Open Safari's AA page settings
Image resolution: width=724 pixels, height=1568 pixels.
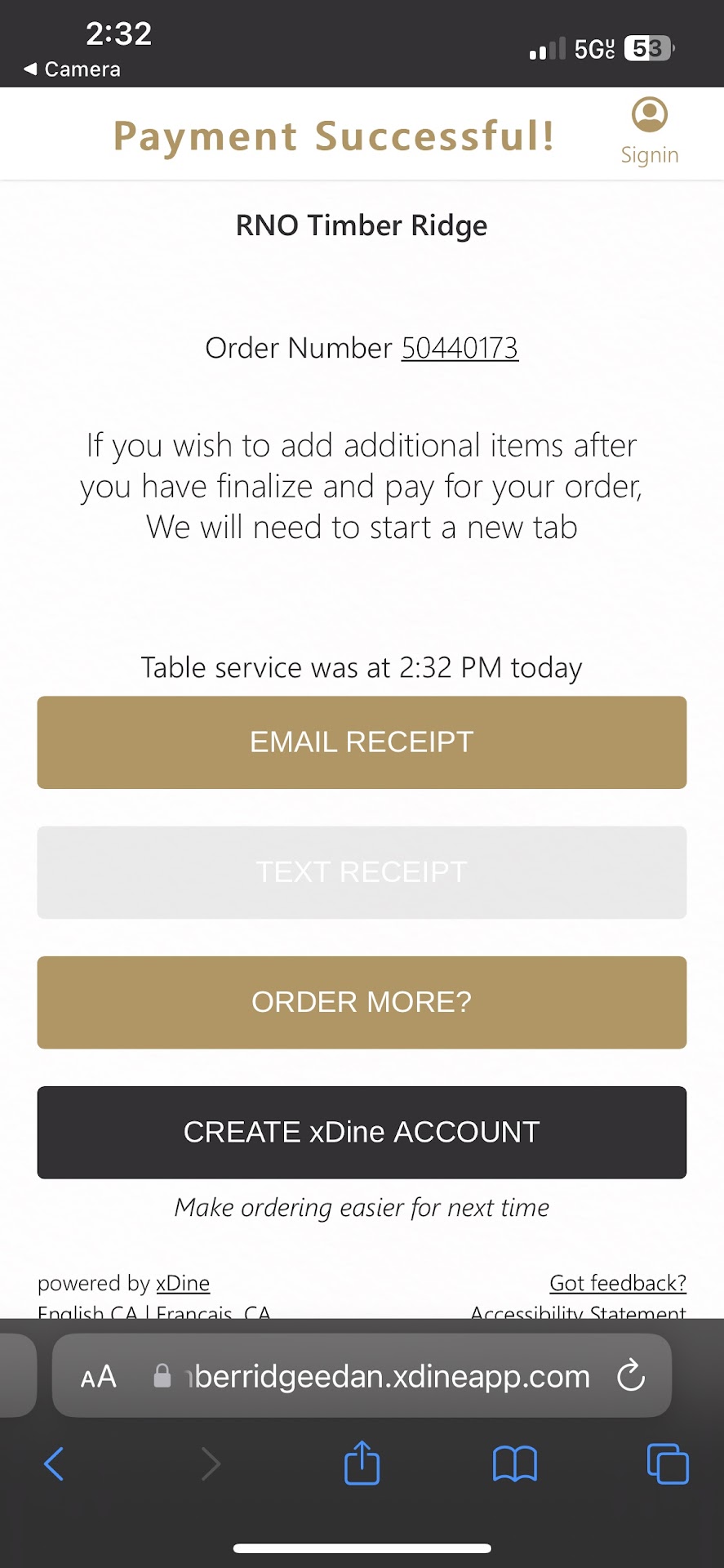coord(99,1377)
